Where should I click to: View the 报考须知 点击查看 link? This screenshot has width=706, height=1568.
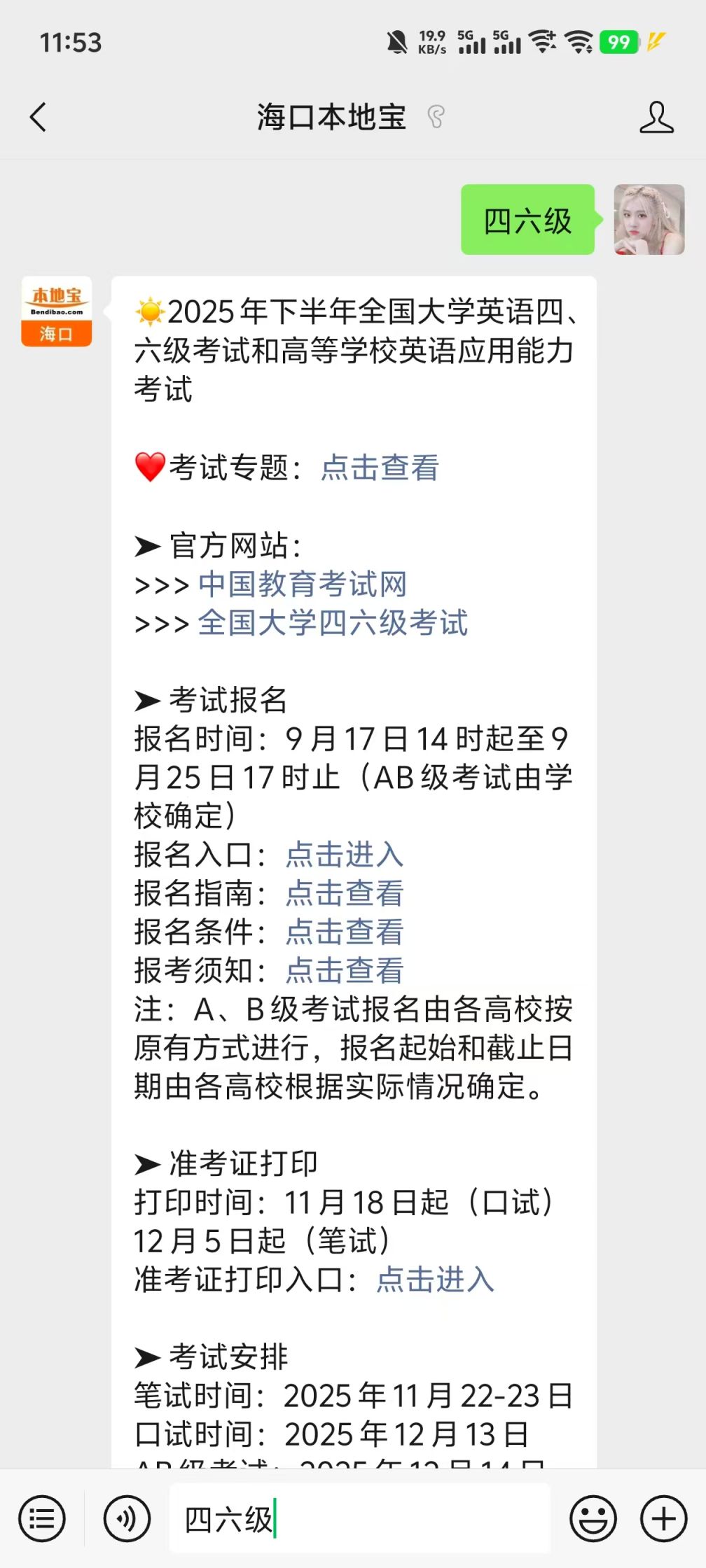pyautogui.click(x=345, y=970)
